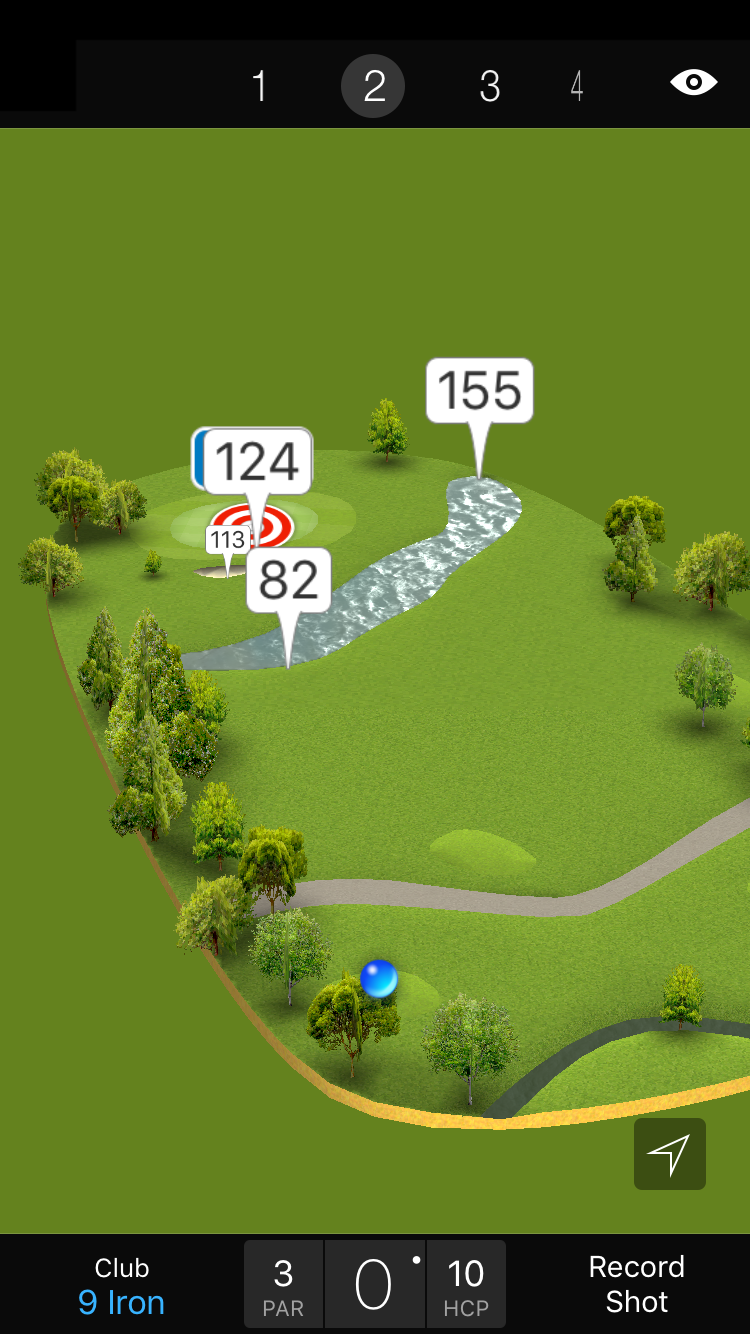Screen dimensions: 750x1334
Task: Select the 124 distance marker
Action: tap(258, 461)
